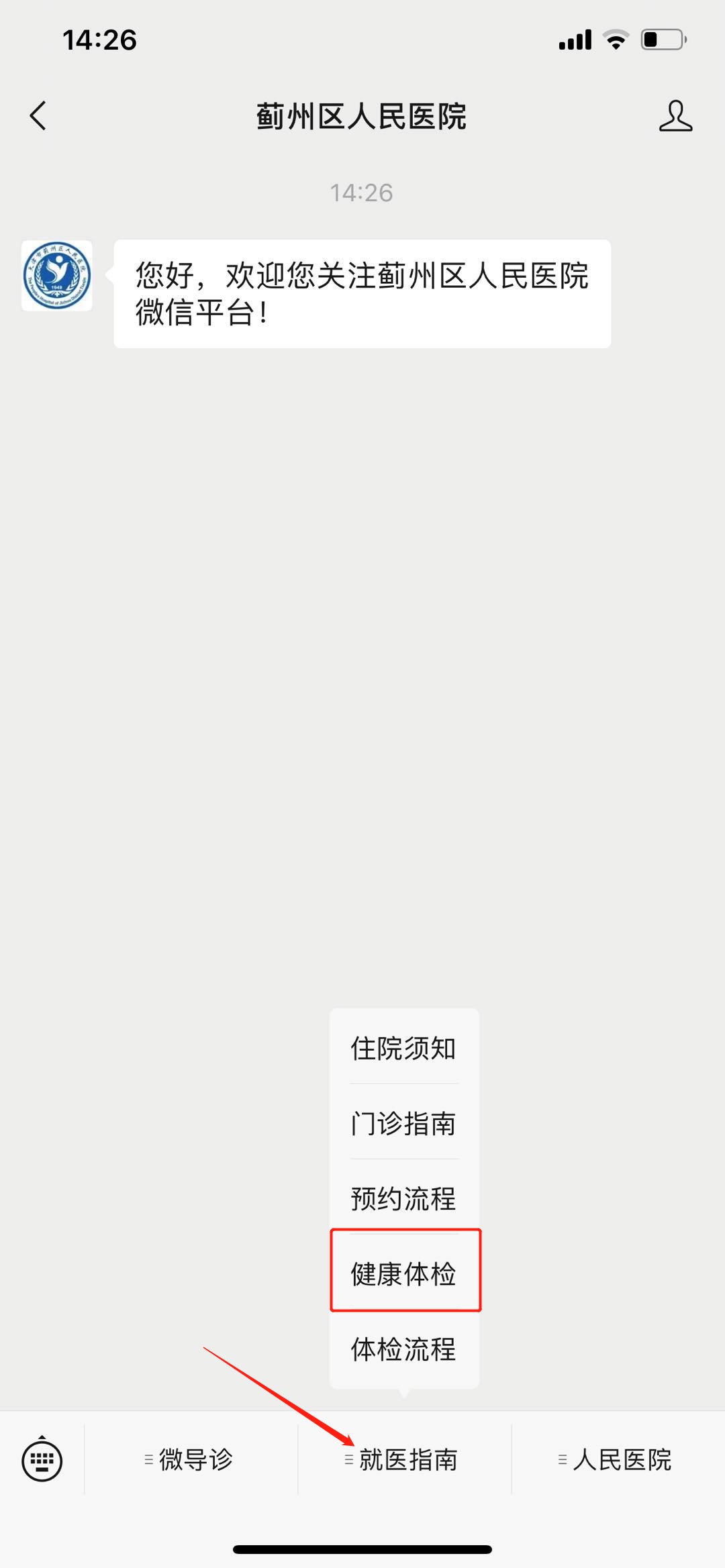
Task: Expand the 微导诊 bottom menu
Action: point(191,1459)
